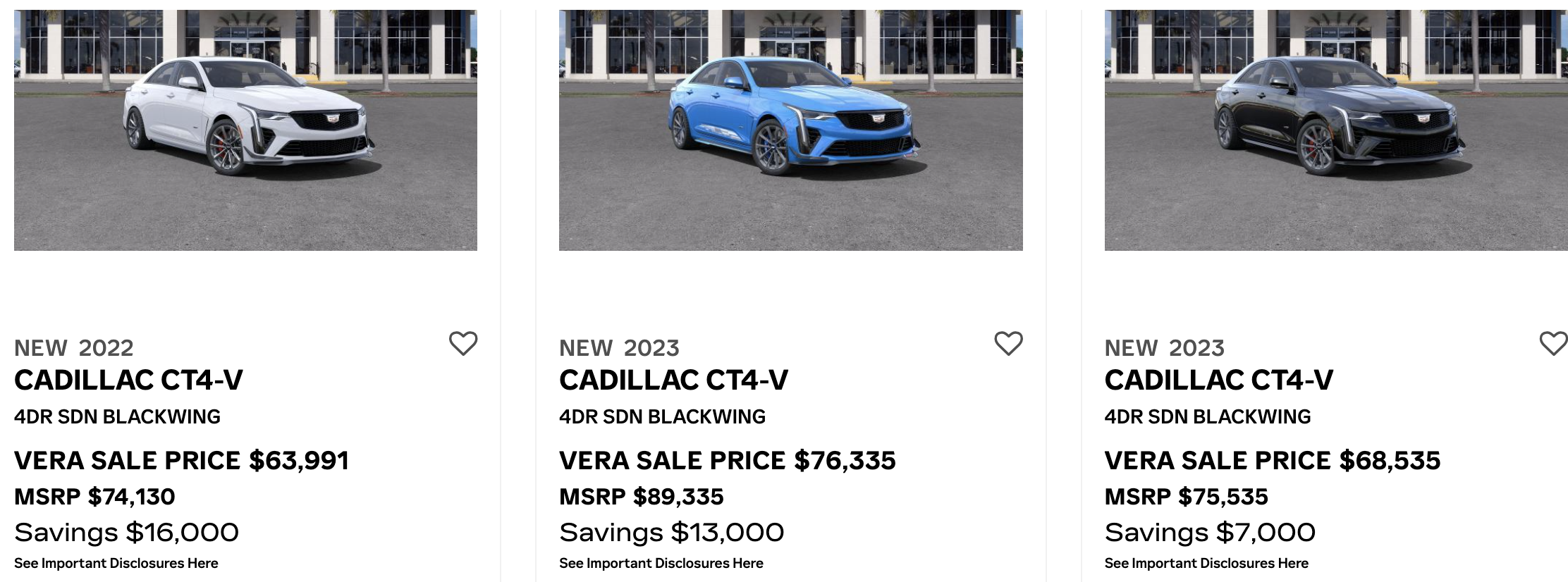
Task: Heart the 2023 CT4-V priced $68,535
Action: click(1552, 343)
